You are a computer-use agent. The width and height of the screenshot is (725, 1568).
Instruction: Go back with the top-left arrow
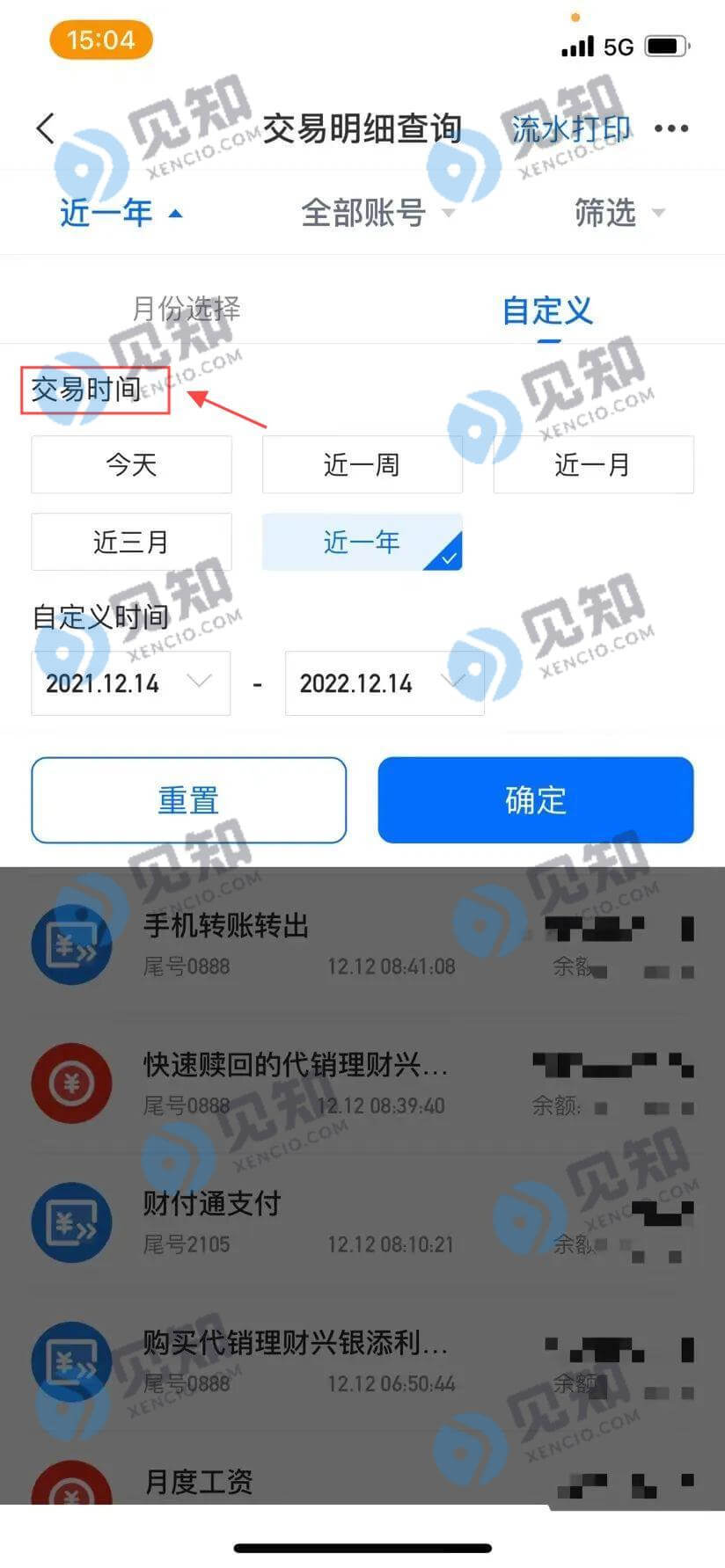[46, 128]
